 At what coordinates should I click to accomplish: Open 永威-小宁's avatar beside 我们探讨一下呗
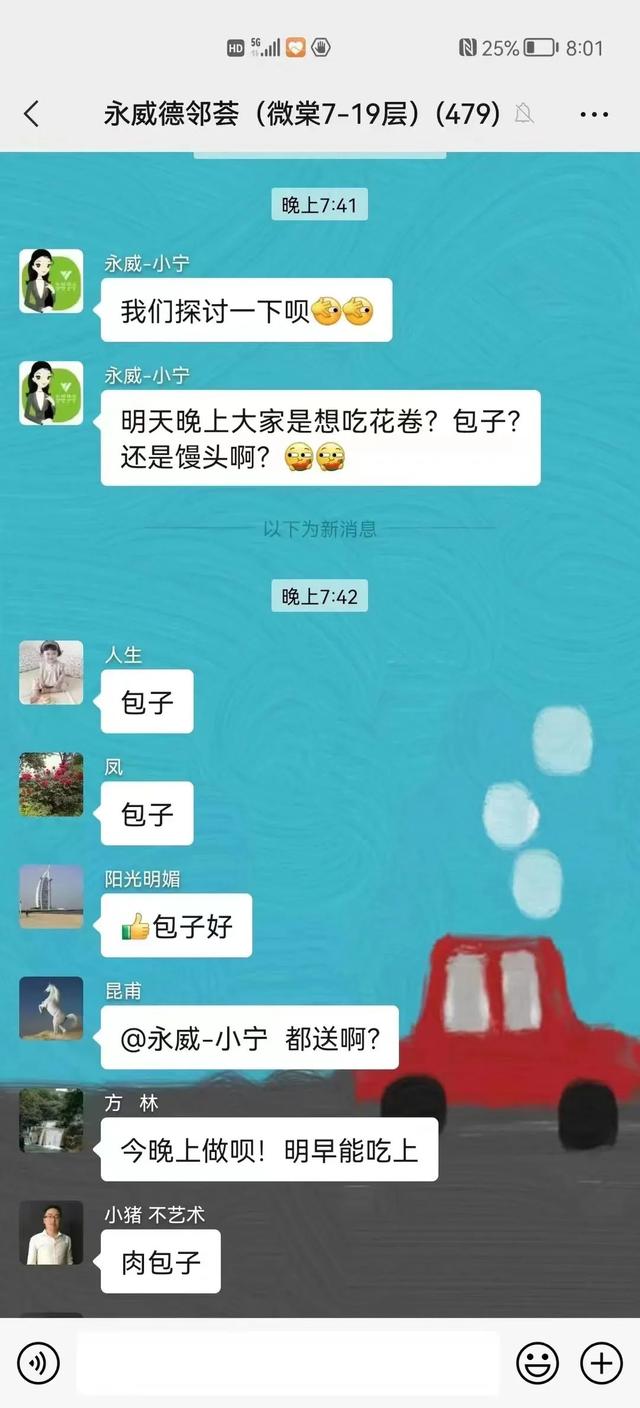coord(51,281)
